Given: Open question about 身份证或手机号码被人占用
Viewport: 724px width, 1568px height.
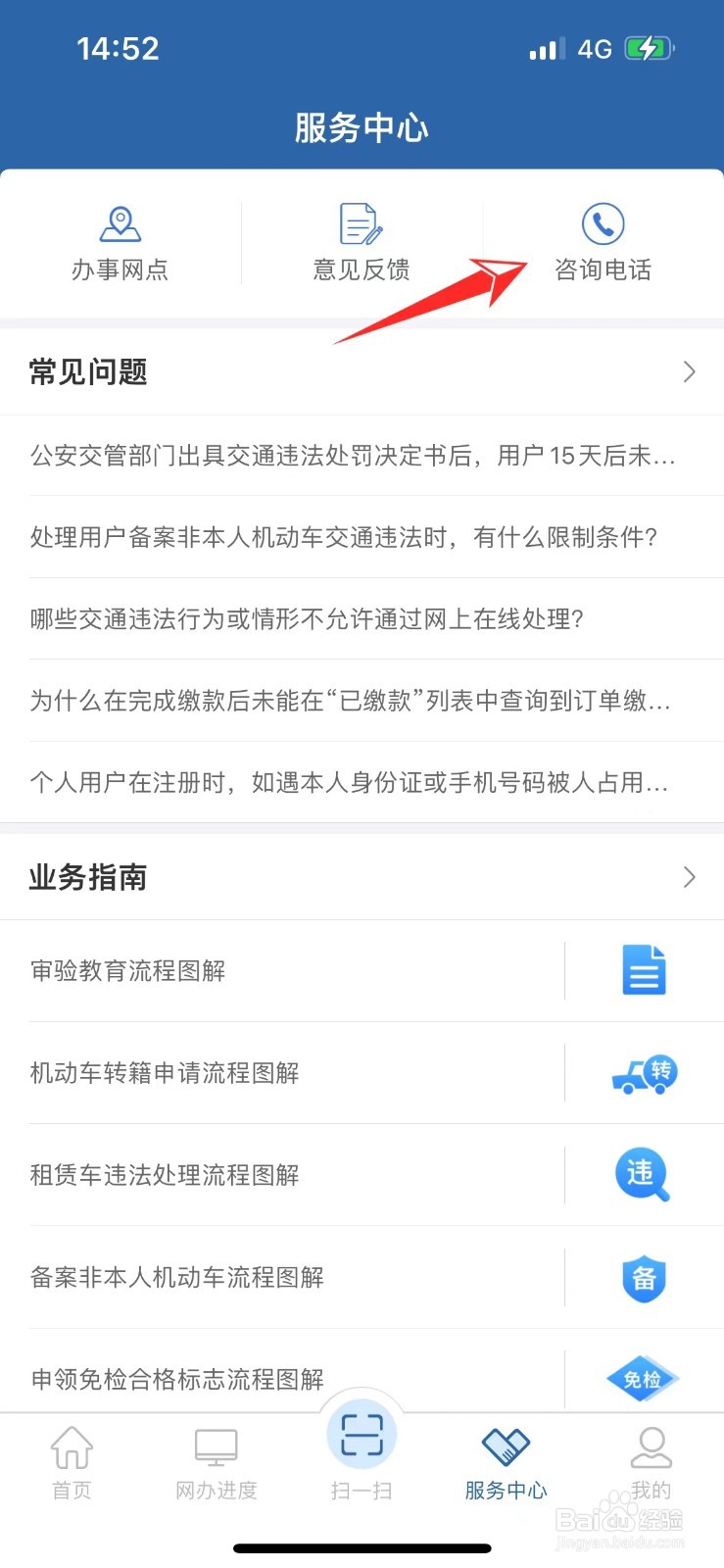Looking at the screenshot, I should (362, 782).
